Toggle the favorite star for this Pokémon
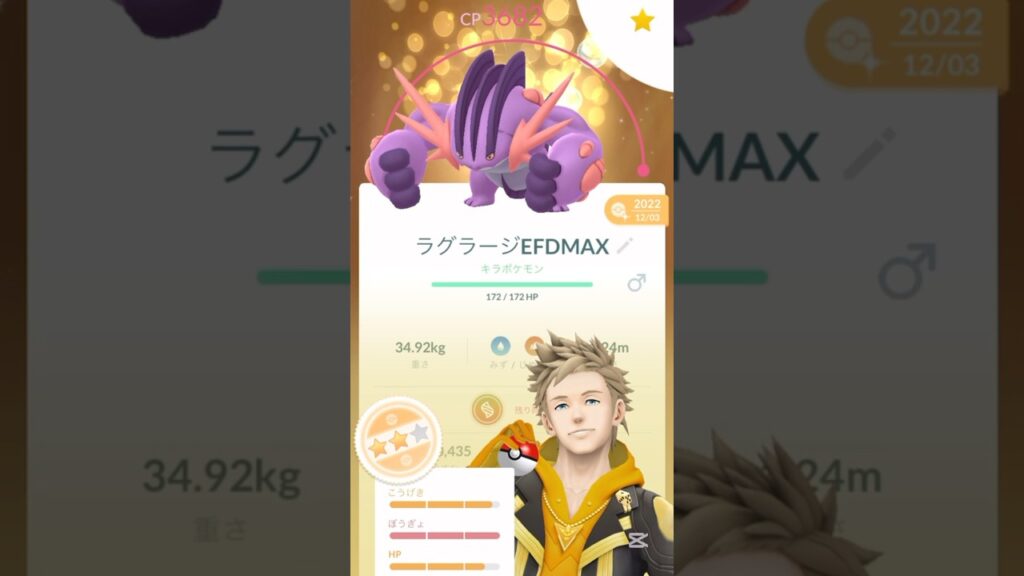The image size is (1024, 576). (643, 21)
